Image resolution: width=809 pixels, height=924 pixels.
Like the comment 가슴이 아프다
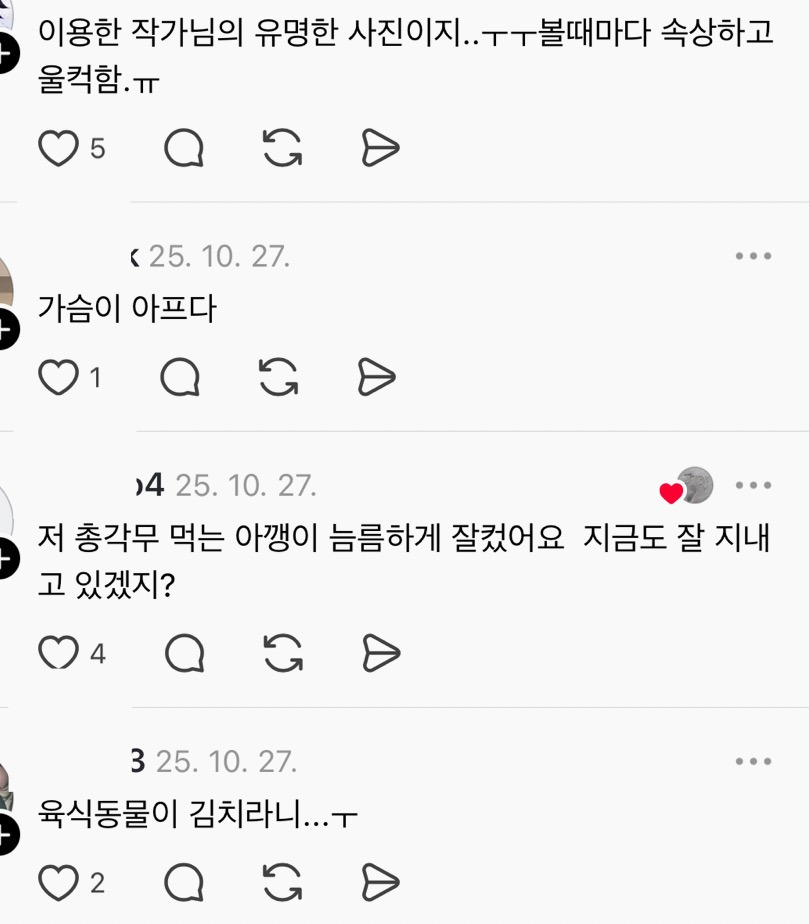click(58, 378)
